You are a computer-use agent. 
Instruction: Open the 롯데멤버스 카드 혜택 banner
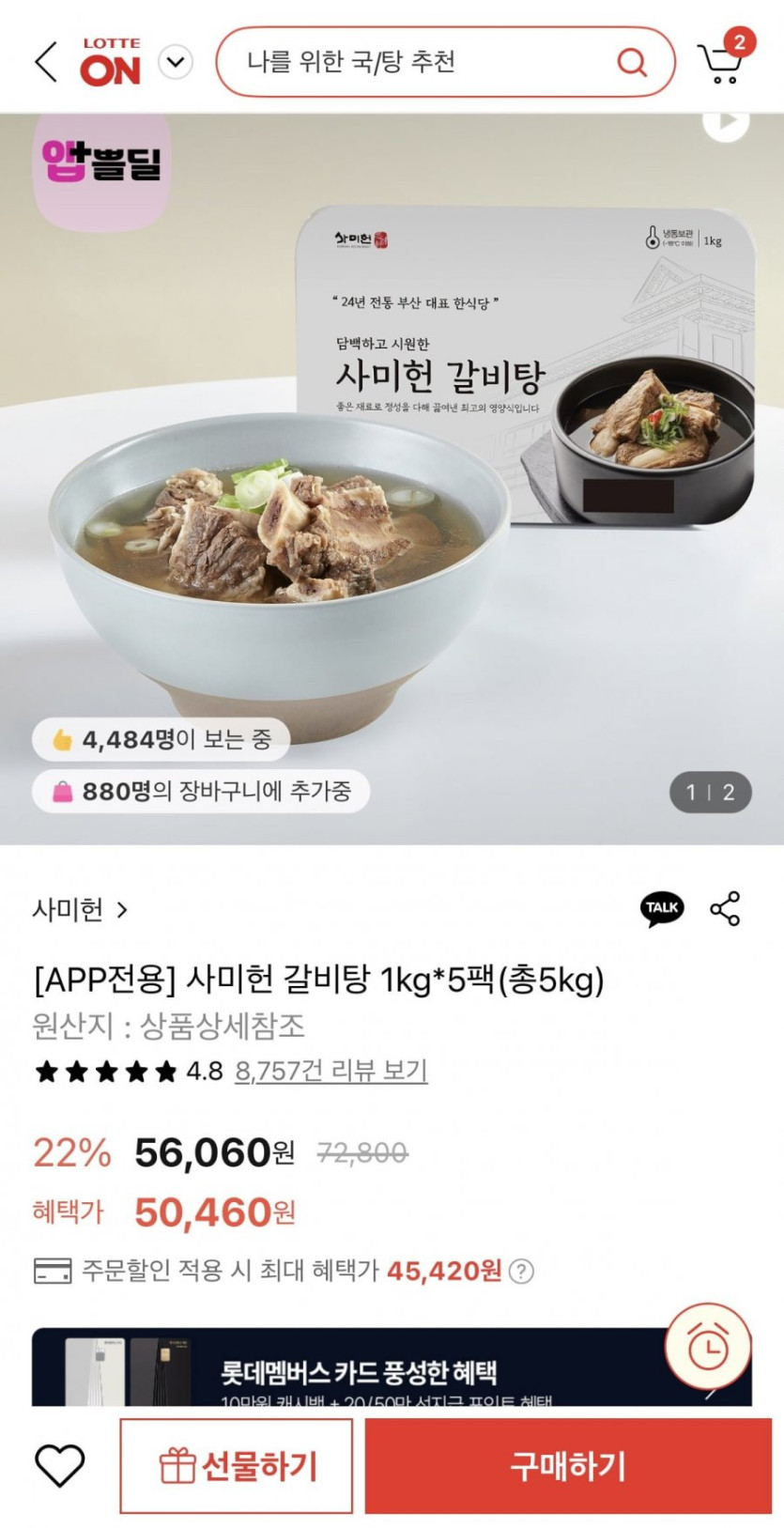pos(357,1371)
